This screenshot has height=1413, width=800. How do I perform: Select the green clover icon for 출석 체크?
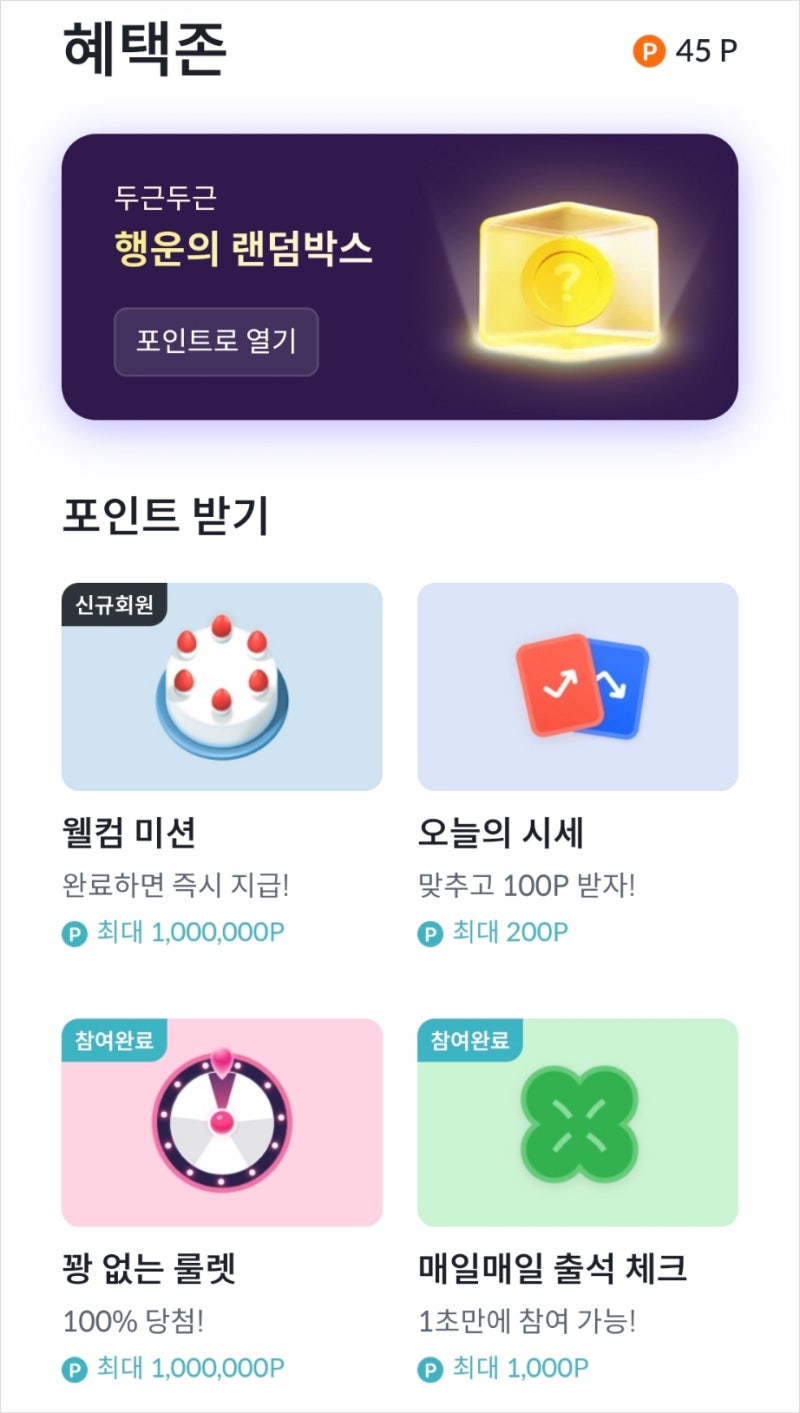578,1122
